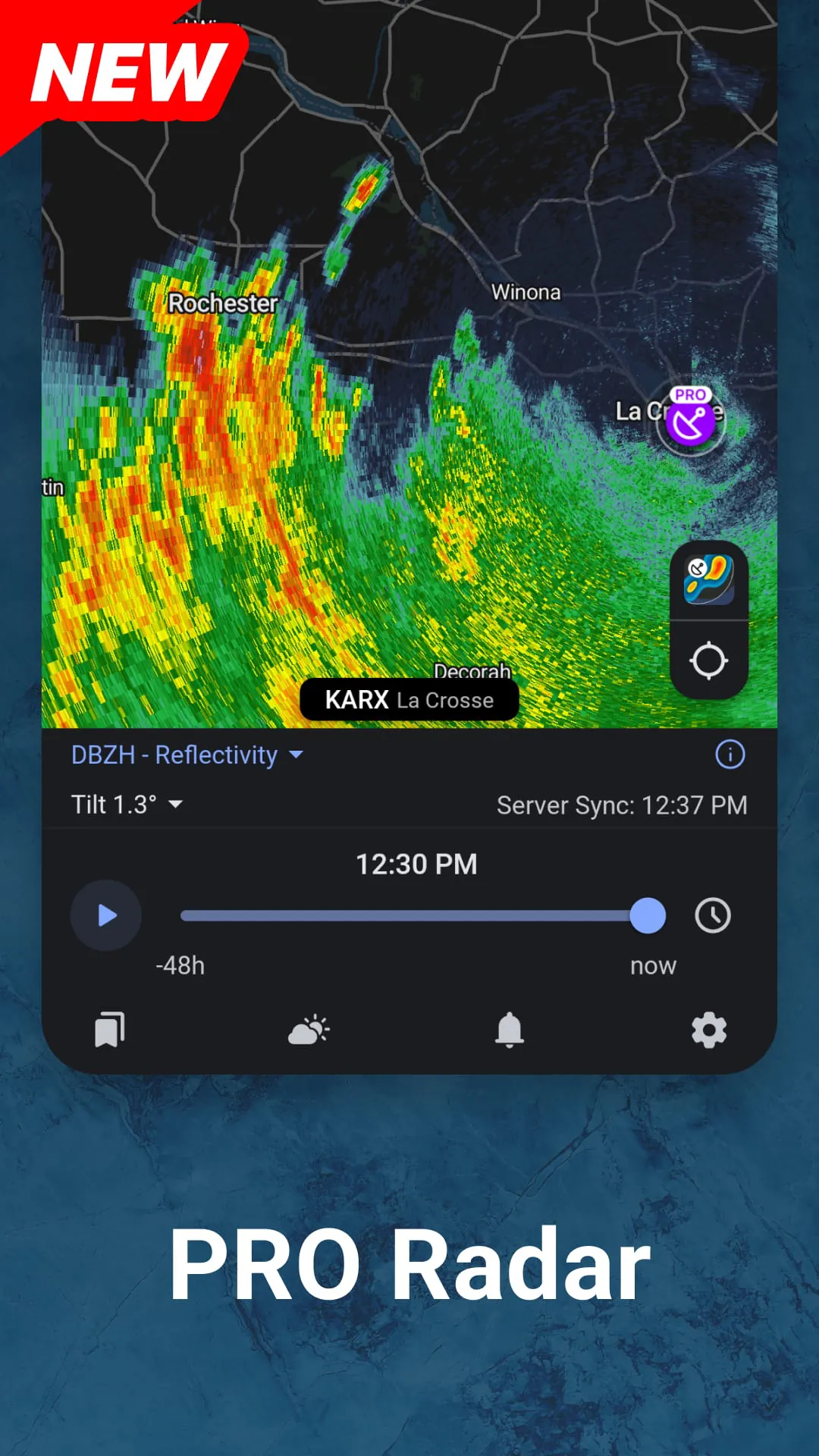Tap the info icon next to Reflectivity
819x1456 pixels.
pos(730,755)
